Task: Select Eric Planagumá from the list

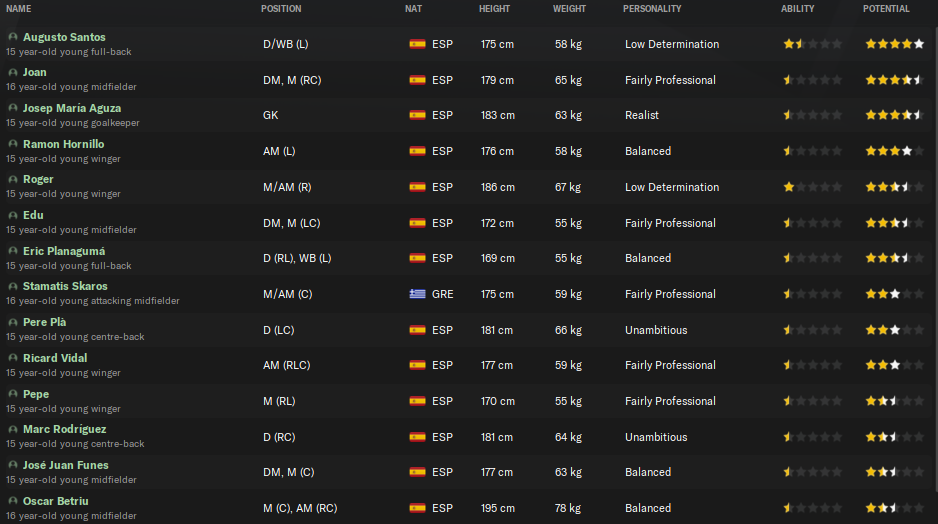Action: click(x=64, y=251)
